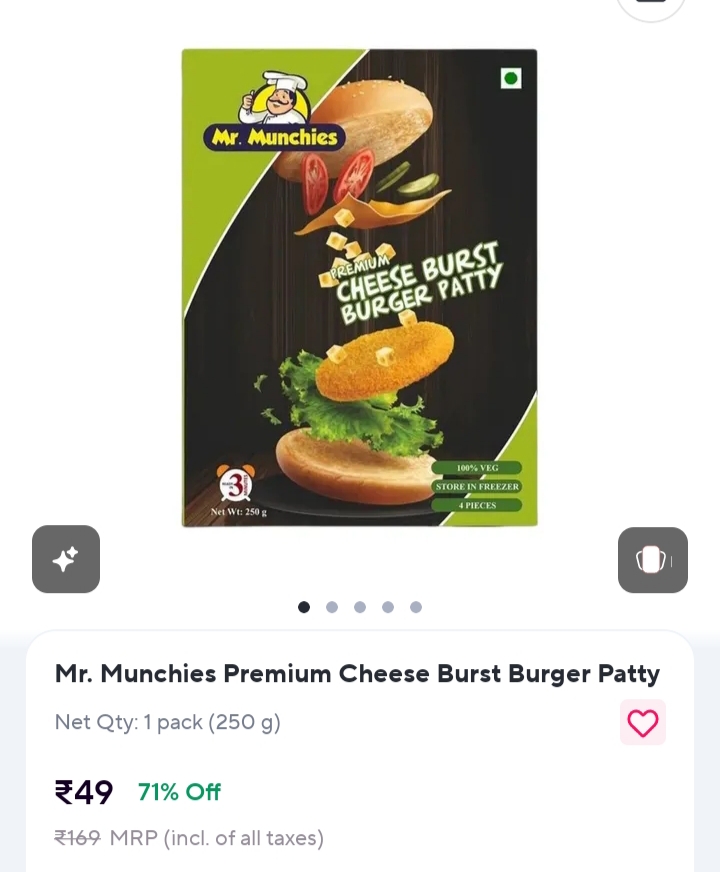This screenshot has width=720, height=872.
Task: Jump to the second image indicator dot
Action: [332, 607]
